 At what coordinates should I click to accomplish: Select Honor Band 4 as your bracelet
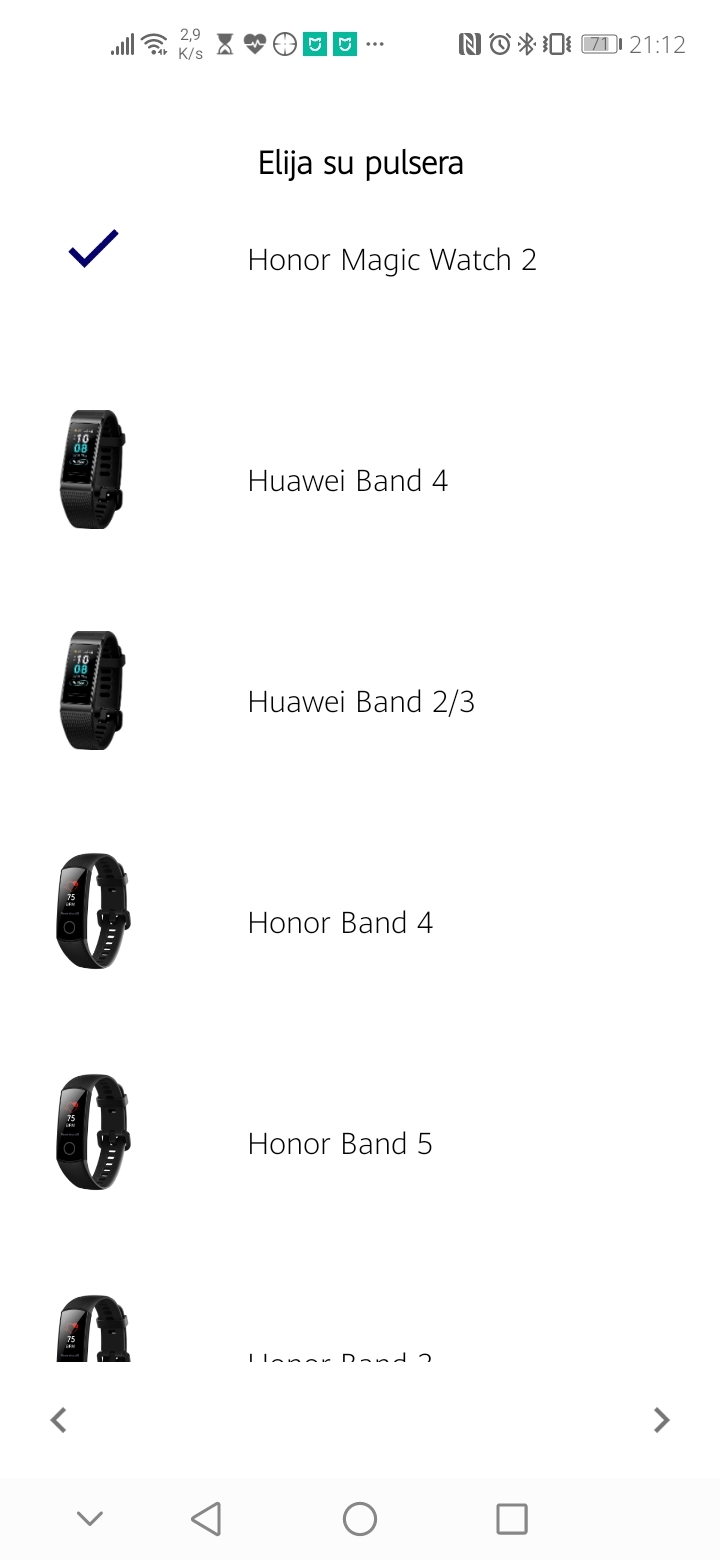coord(340,923)
